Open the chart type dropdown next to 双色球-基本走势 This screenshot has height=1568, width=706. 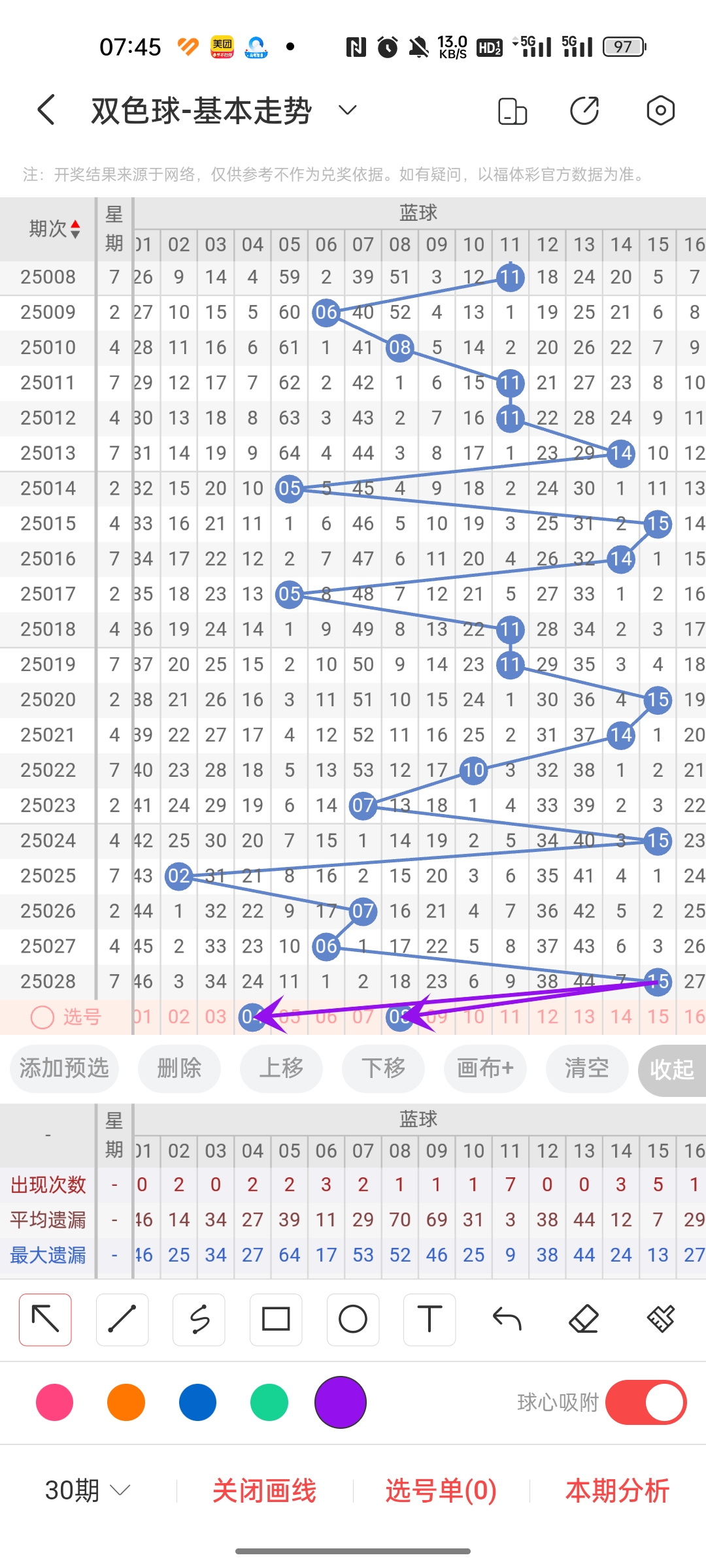(346, 110)
